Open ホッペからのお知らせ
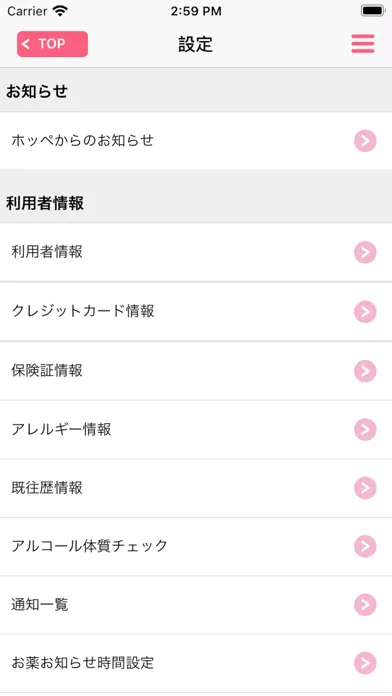Viewport: 392px width, 696px height. (196, 141)
